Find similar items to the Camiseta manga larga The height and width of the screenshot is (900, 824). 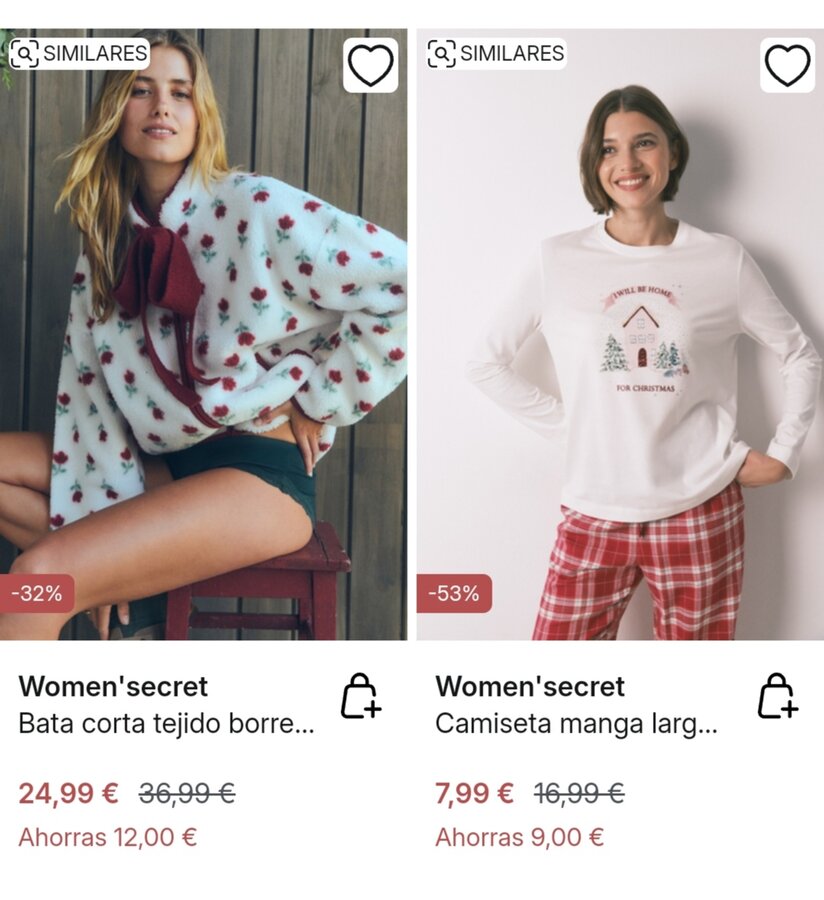[x=496, y=53]
